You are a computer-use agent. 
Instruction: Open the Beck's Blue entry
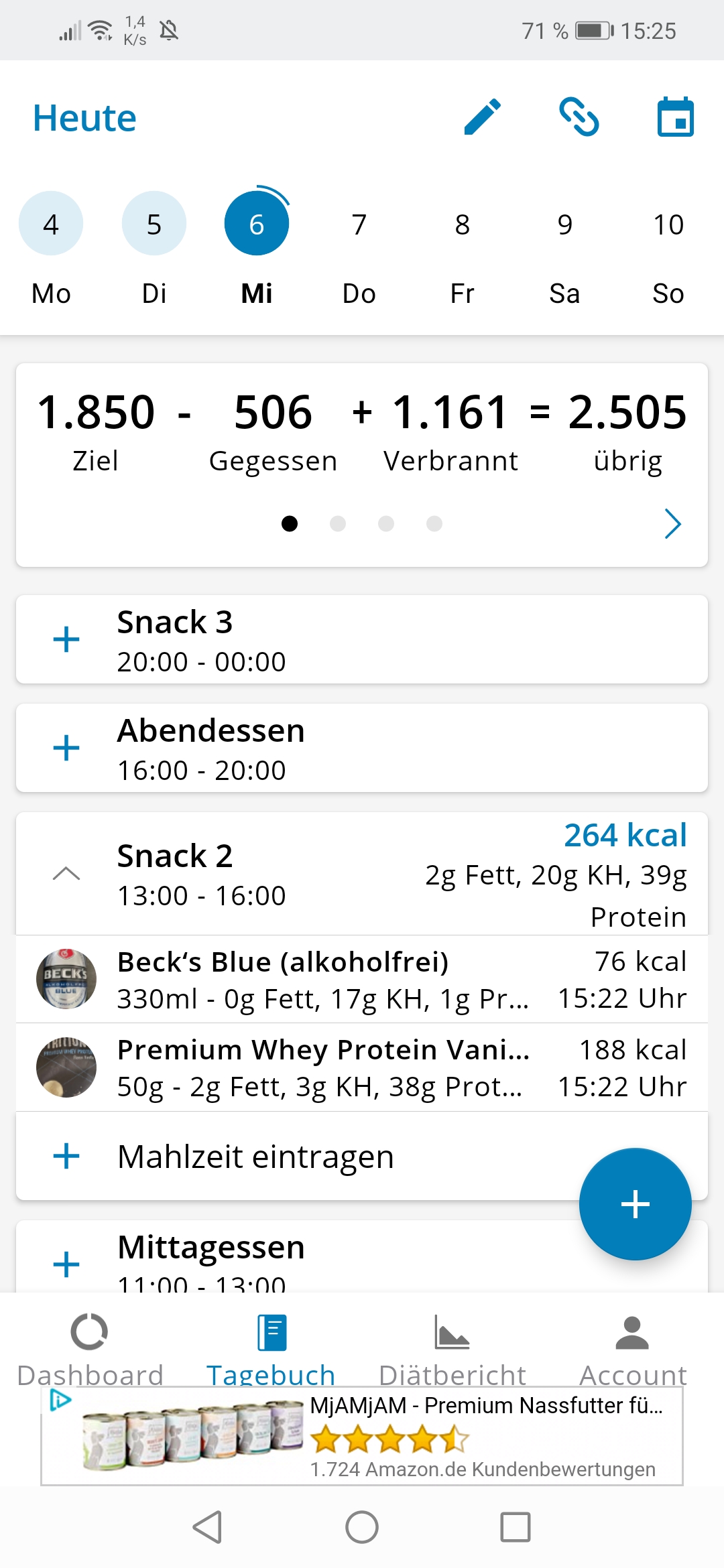(362, 979)
